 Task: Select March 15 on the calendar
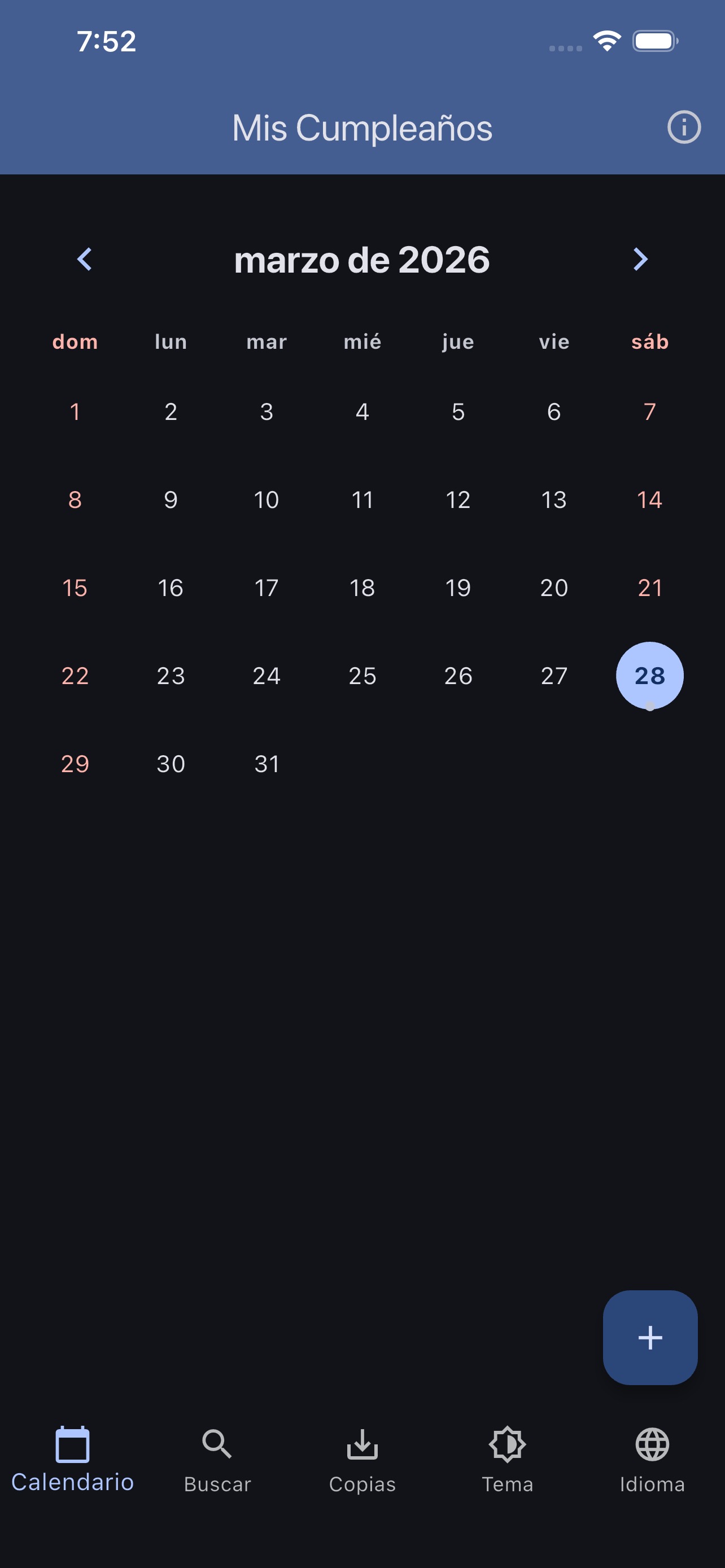[x=75, y=588]
